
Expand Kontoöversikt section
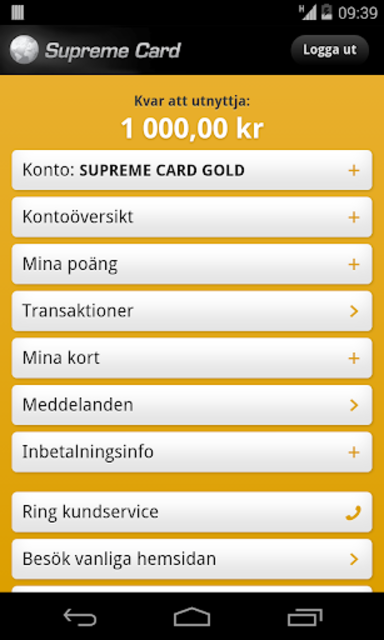click(192, 217)
